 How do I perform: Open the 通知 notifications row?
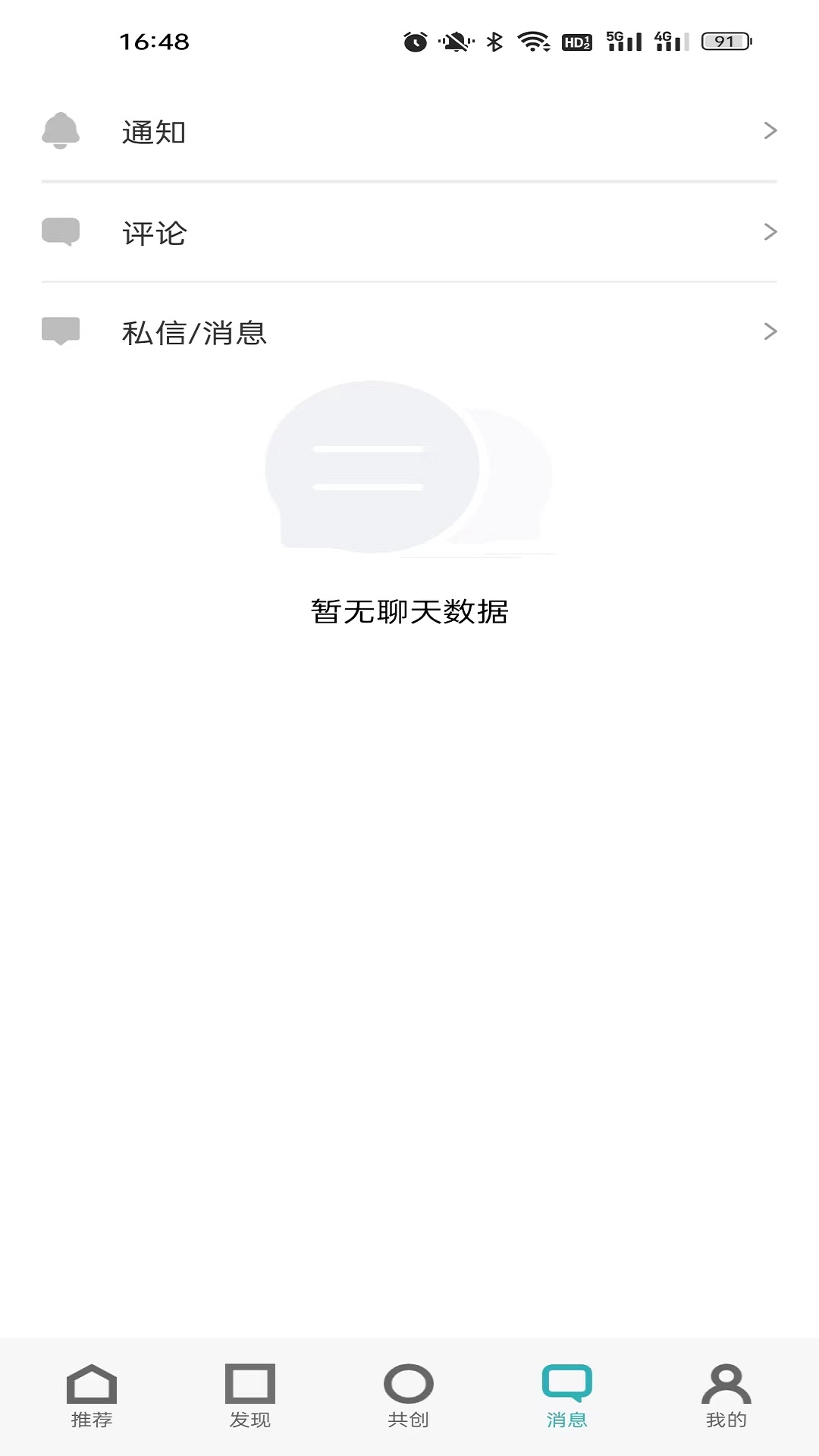click(x=409, y=132)
